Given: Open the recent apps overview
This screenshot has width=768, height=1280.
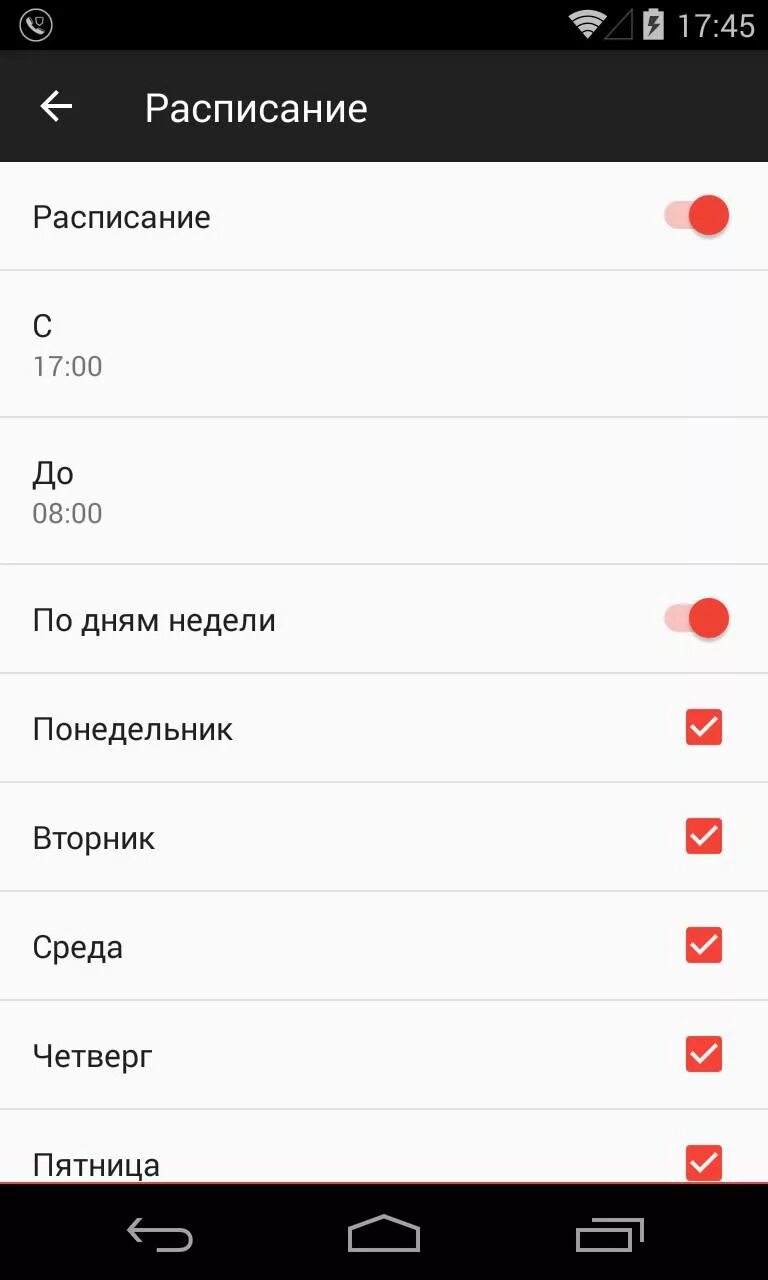Looking at the screenshot, I should point(610,1234).
